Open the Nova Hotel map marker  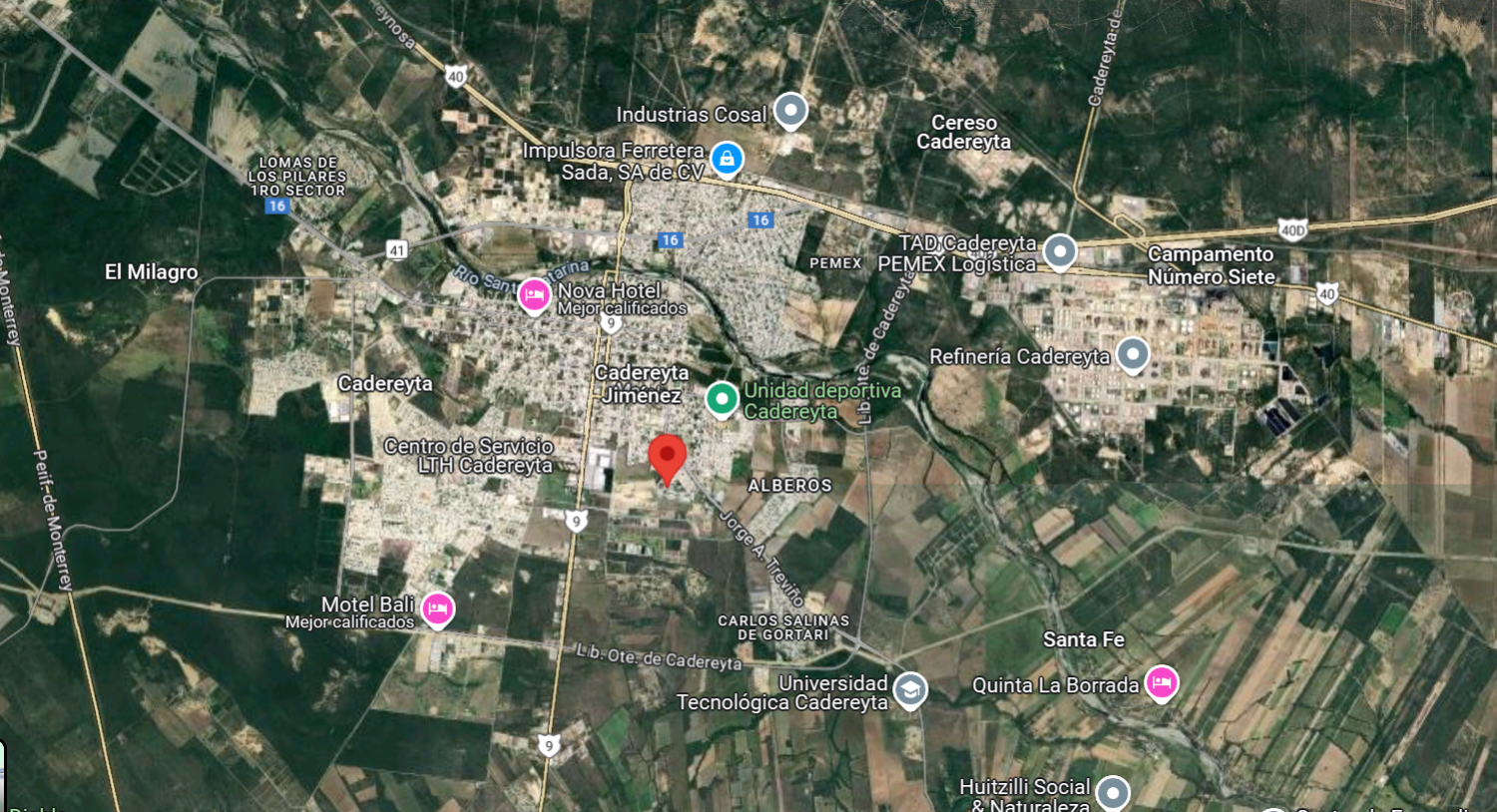[534, 296]
